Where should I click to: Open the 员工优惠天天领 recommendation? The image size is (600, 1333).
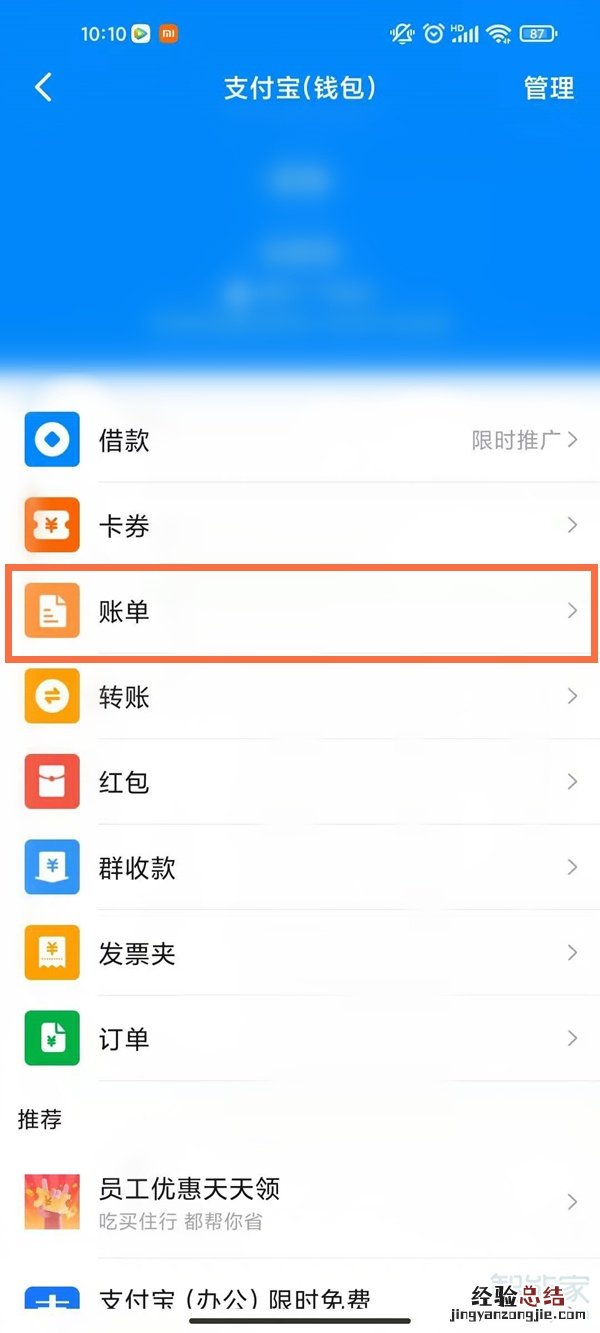pos(300,1201)
